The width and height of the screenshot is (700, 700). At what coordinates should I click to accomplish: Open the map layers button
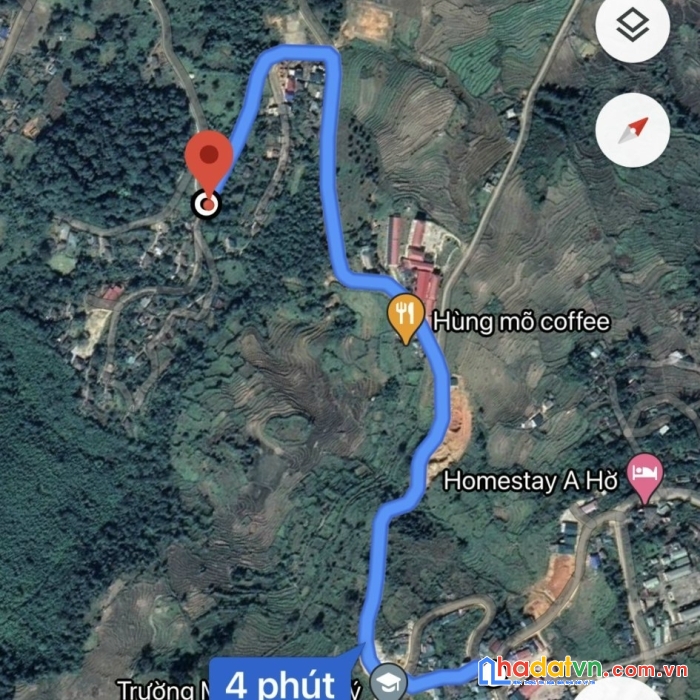(632, 28)
